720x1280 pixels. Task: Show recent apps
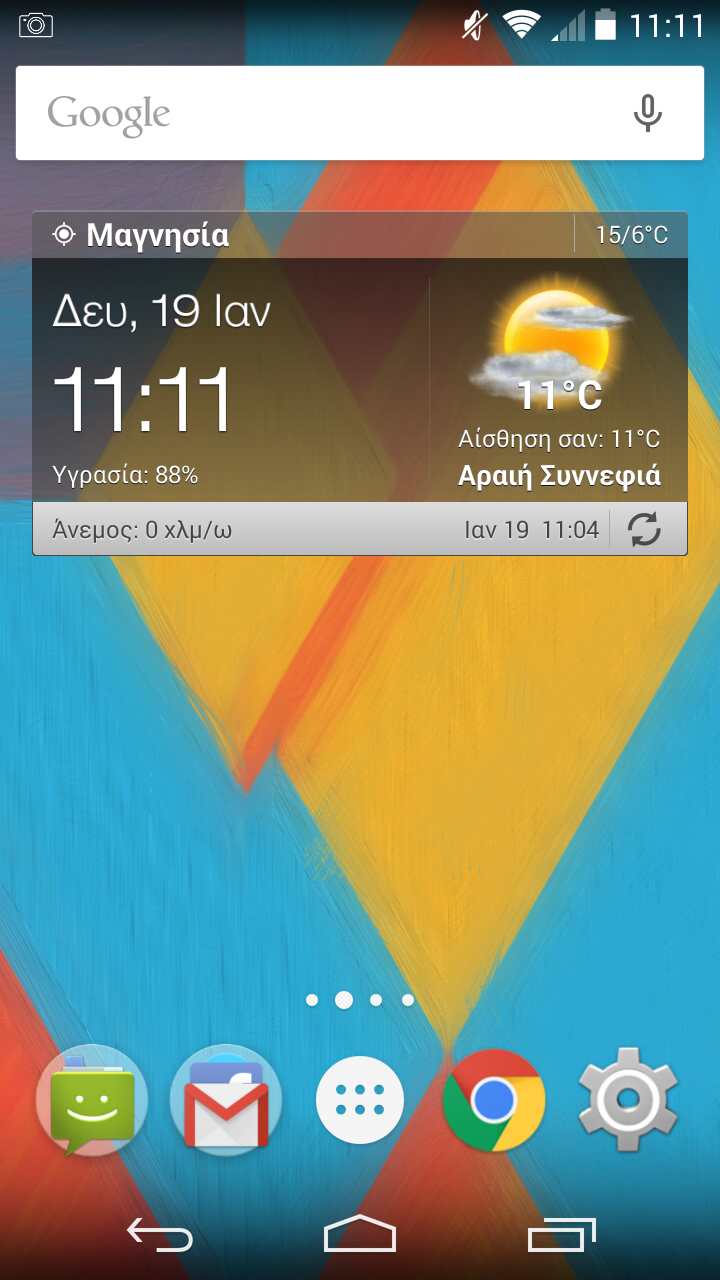[x=562, y=1236]
